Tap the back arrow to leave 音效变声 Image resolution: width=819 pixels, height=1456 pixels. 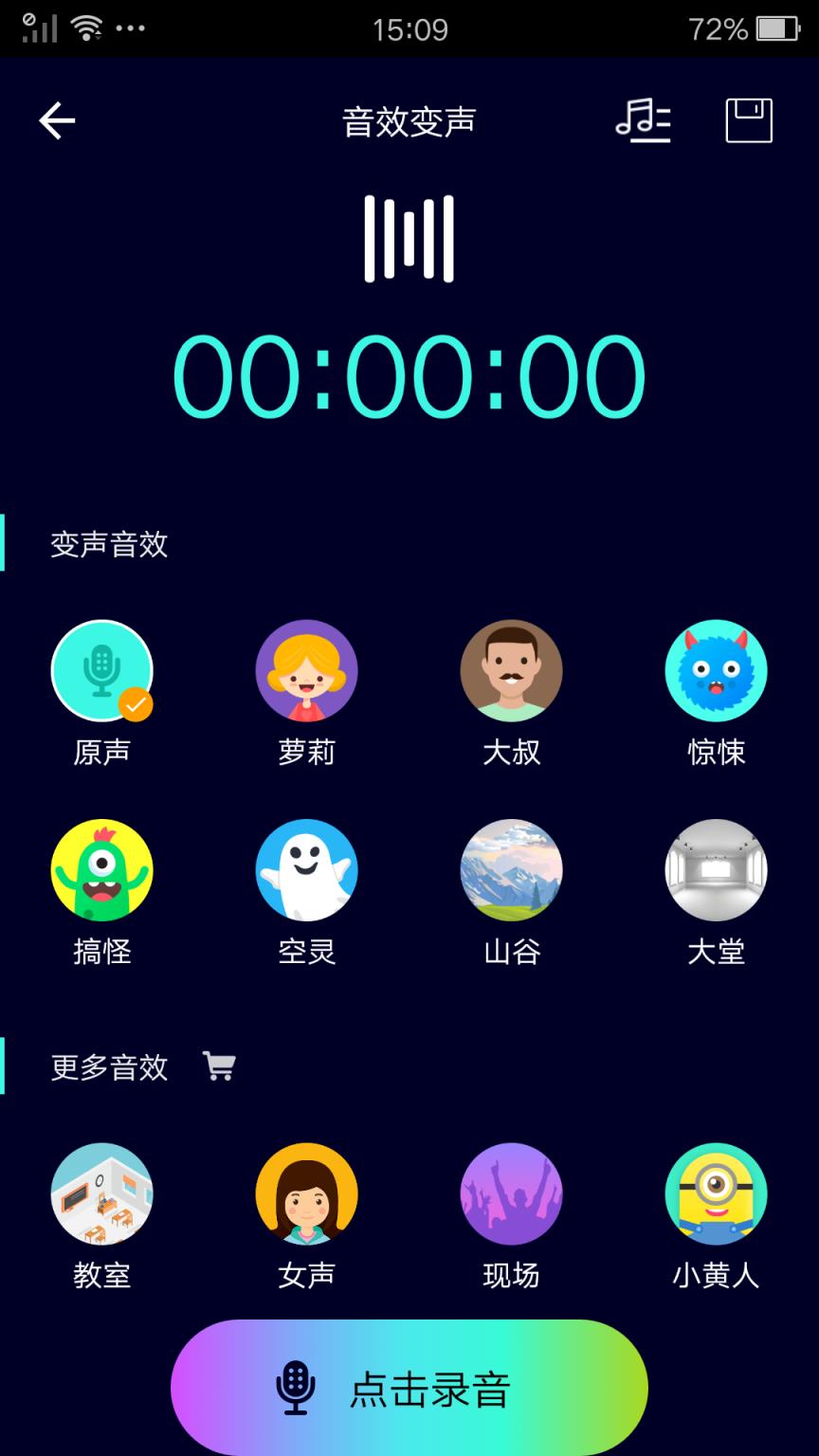[57, 120]
